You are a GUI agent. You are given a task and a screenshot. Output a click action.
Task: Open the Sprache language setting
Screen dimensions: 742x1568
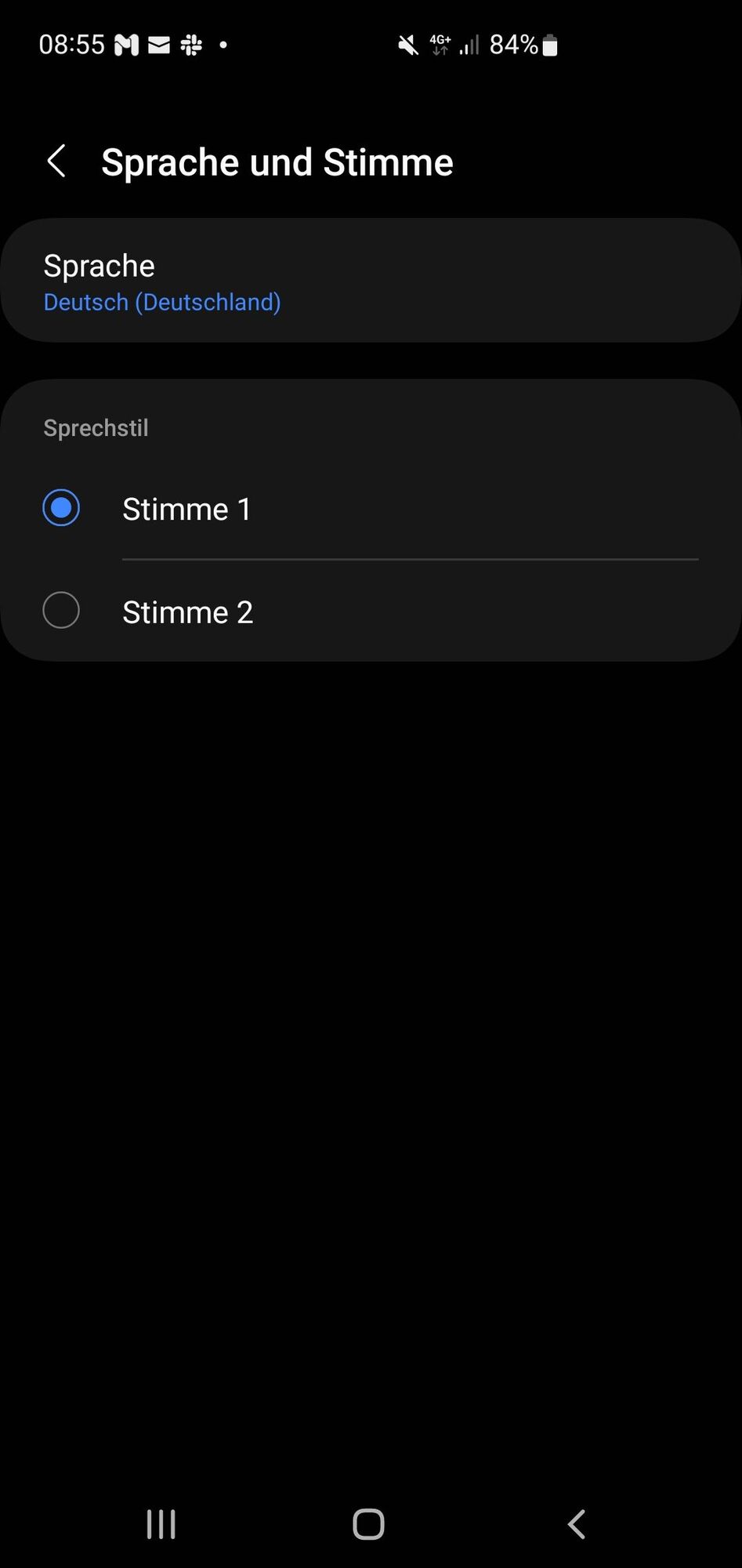tap(370, 281)
